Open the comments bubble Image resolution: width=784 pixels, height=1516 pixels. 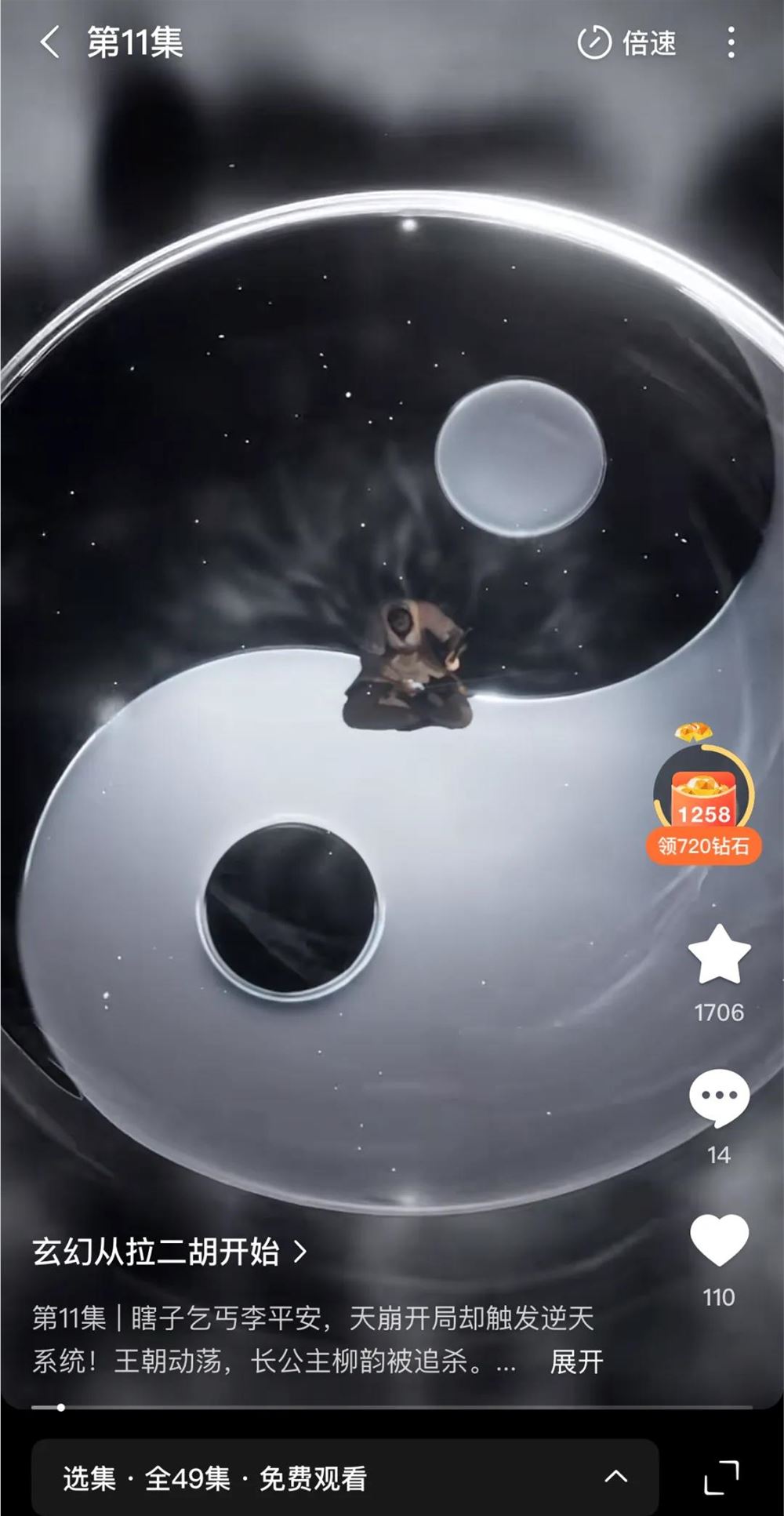click(719, 1098)
